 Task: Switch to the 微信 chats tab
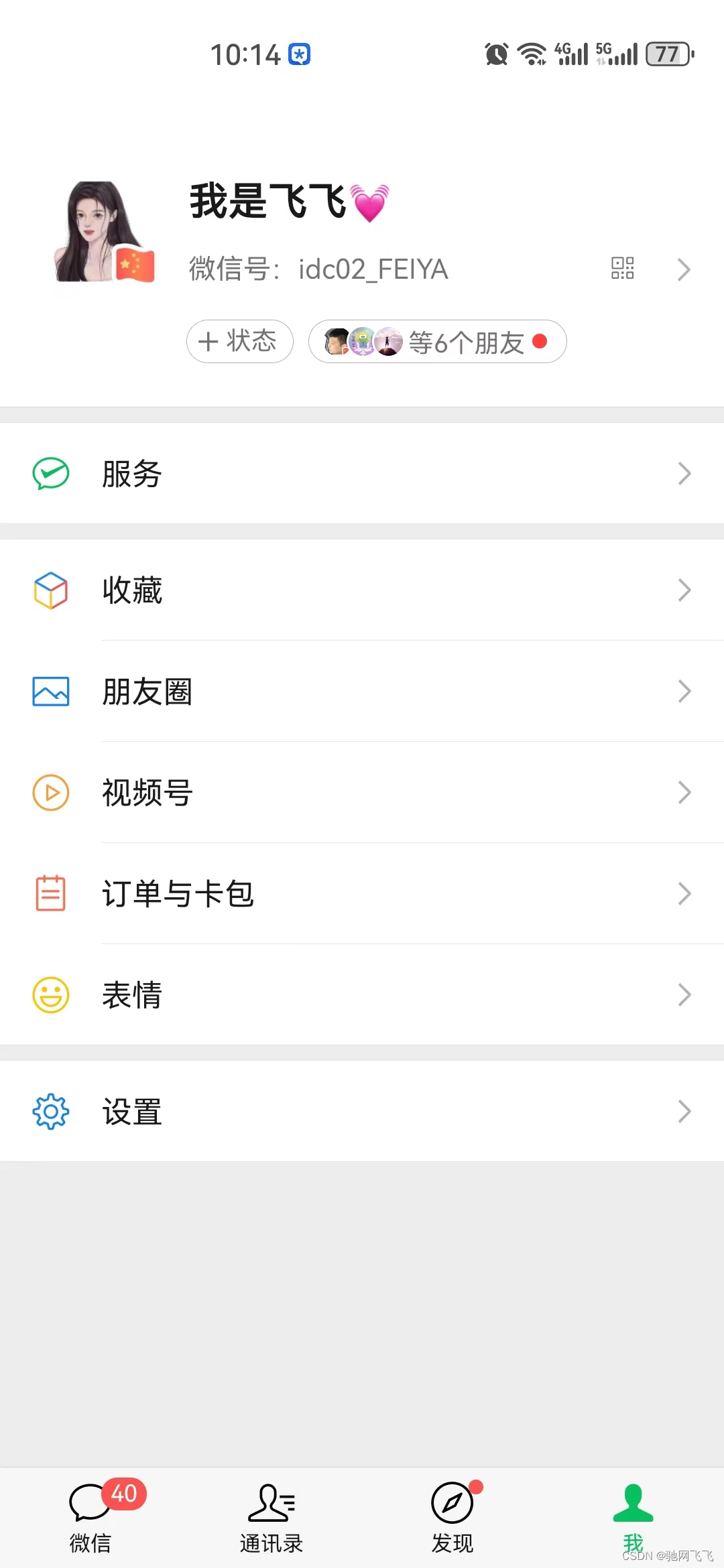[x=90, y=1518]
